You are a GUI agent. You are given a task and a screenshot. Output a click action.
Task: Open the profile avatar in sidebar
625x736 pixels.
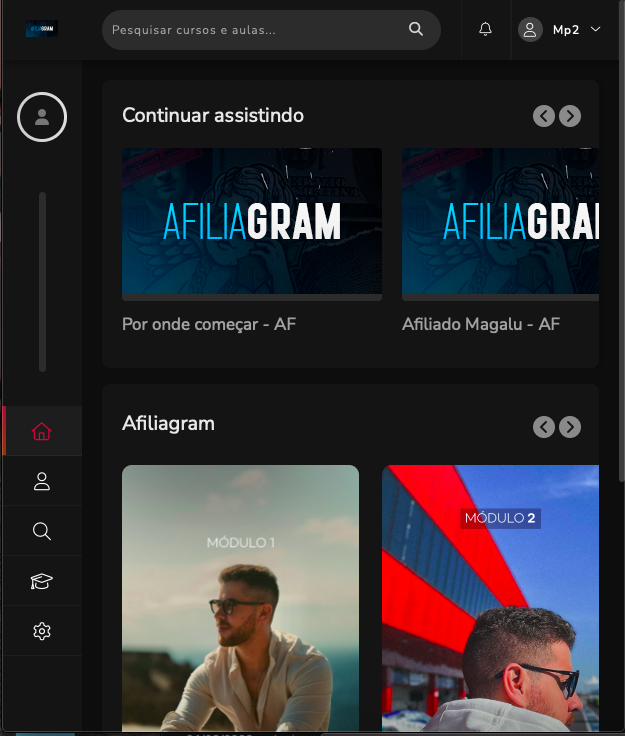[42, 117]
